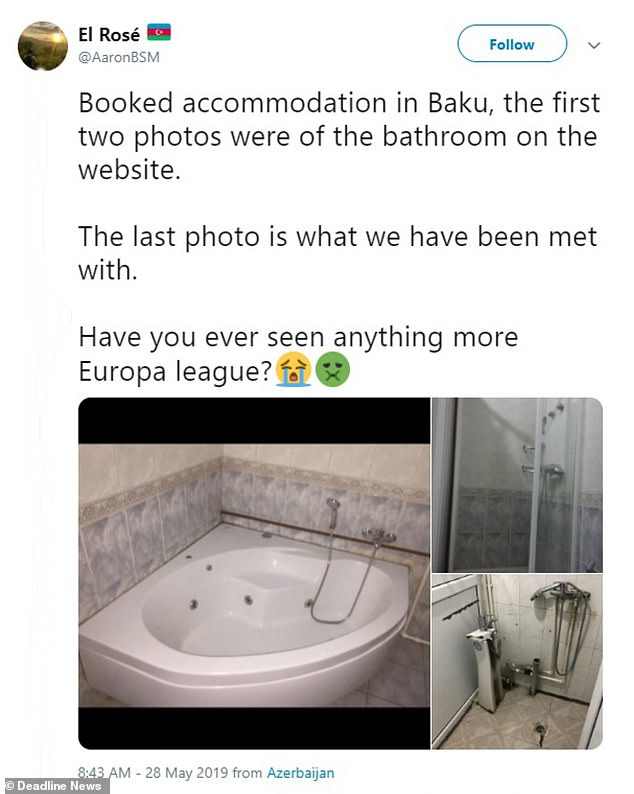The image size is (634, 794).
Task: Follow the El Rosé account
Action: click(511, 45)
